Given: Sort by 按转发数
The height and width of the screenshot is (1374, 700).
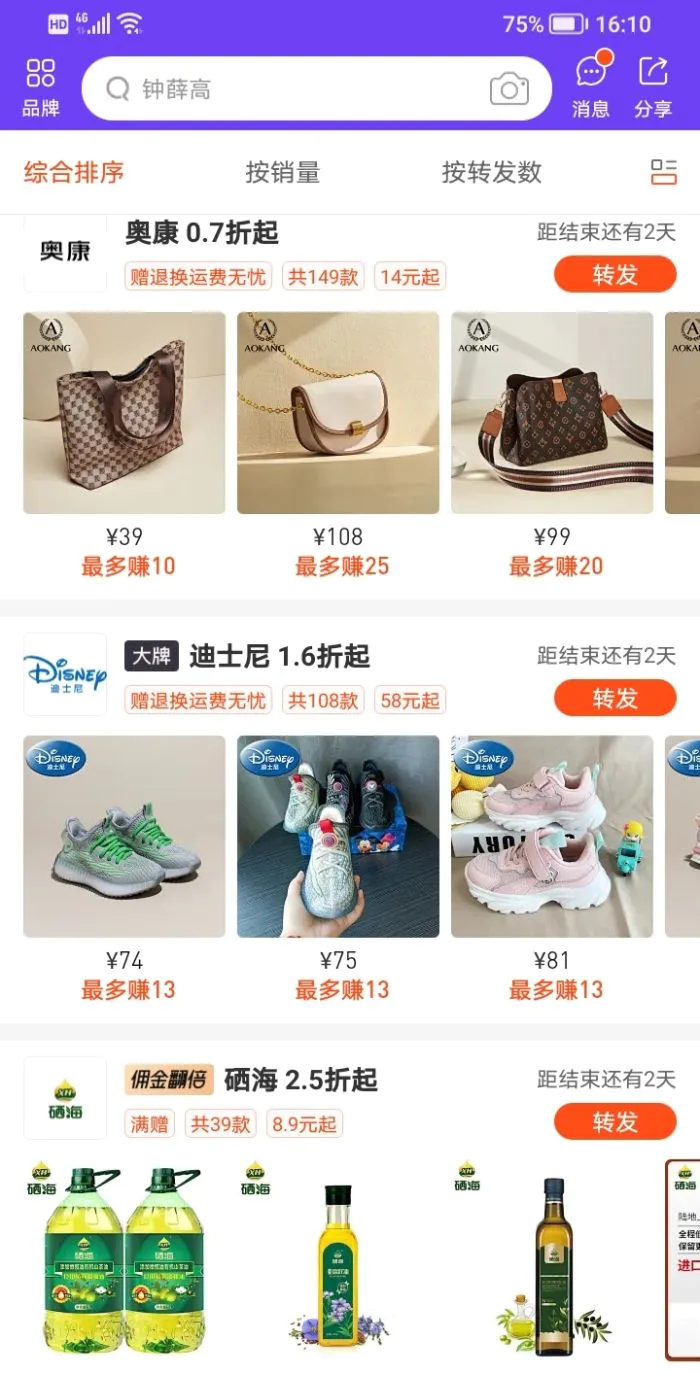Looking at the screenshot, I should coord(491,172).
